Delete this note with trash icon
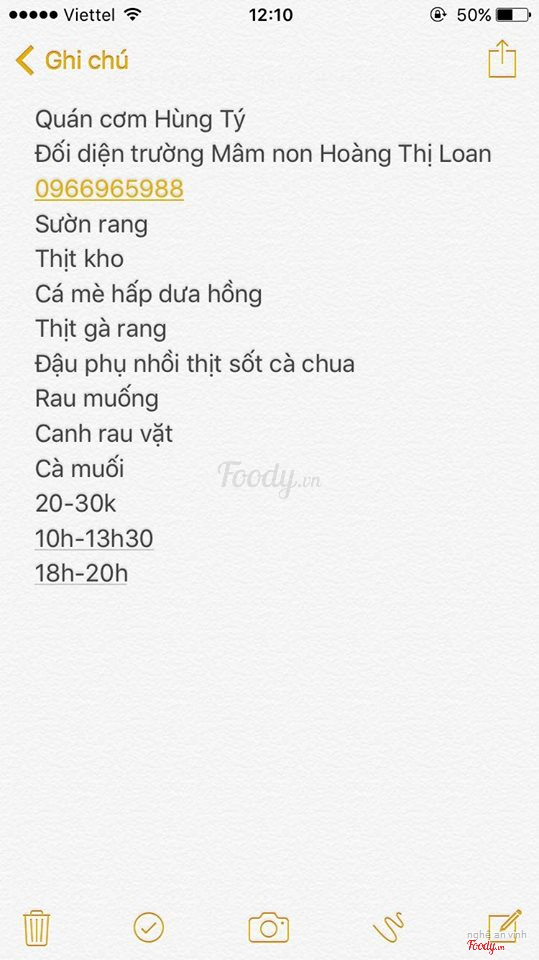Viewport: 539px width, 960px height. (37, 928)
